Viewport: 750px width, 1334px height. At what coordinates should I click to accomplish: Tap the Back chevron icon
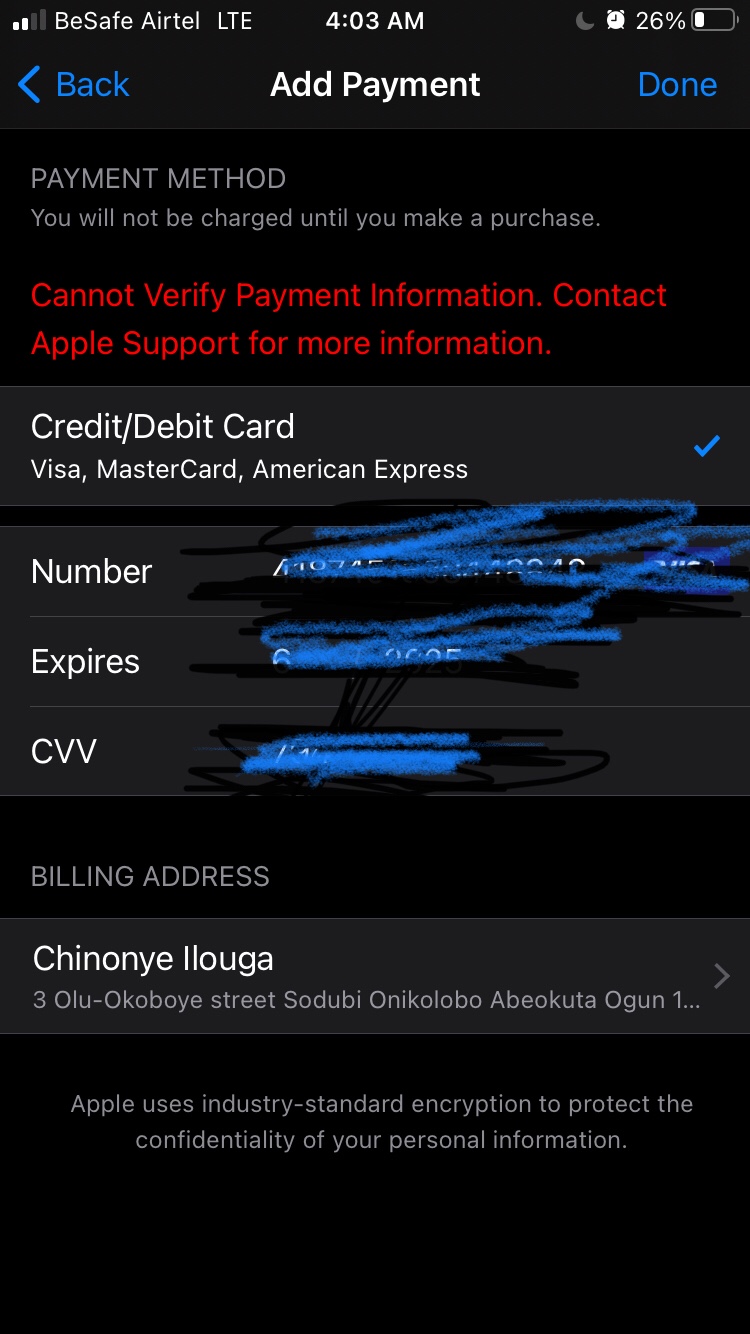point(29,85)
